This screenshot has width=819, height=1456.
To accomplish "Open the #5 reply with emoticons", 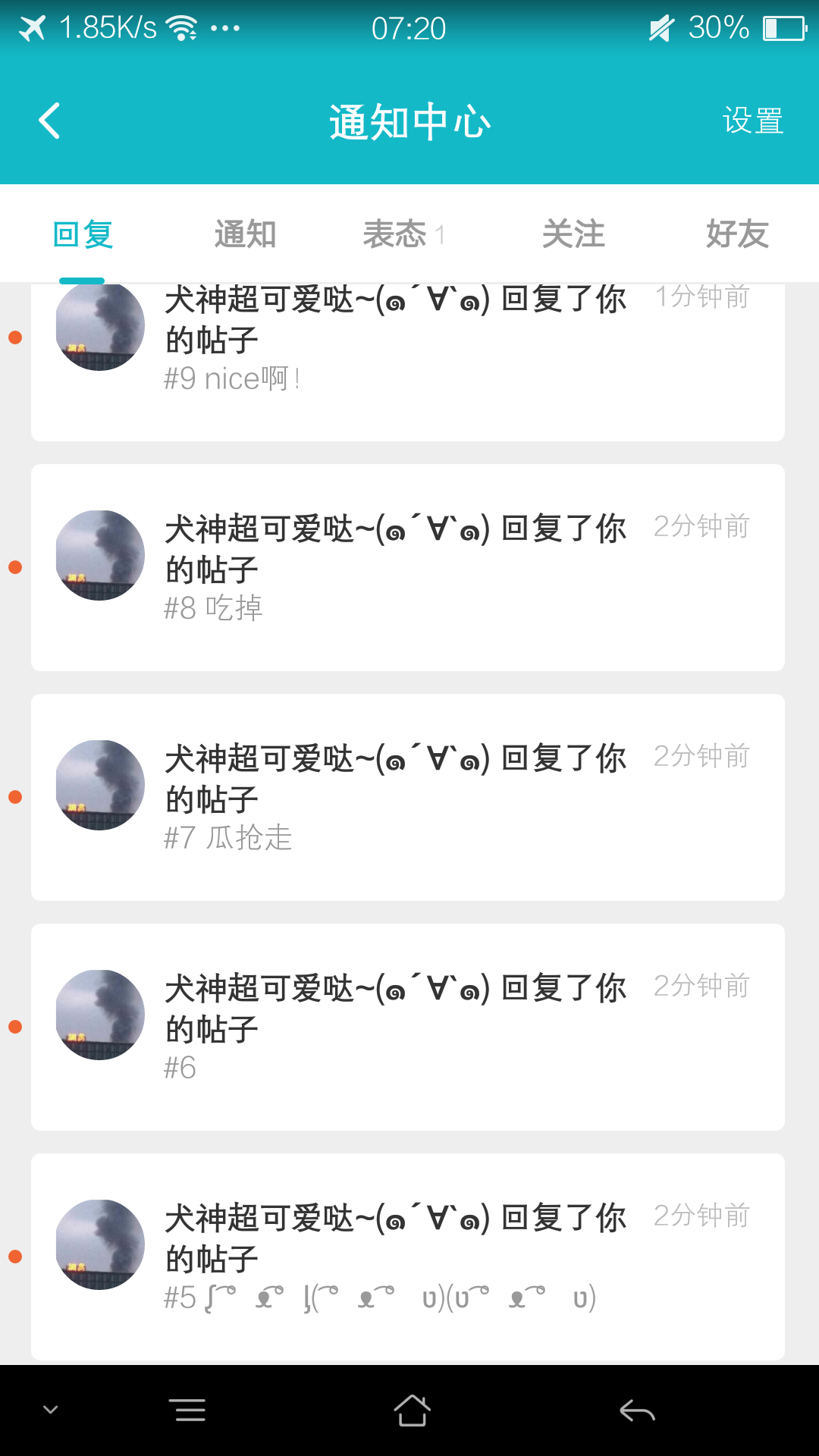I will tap(408, 1257).
